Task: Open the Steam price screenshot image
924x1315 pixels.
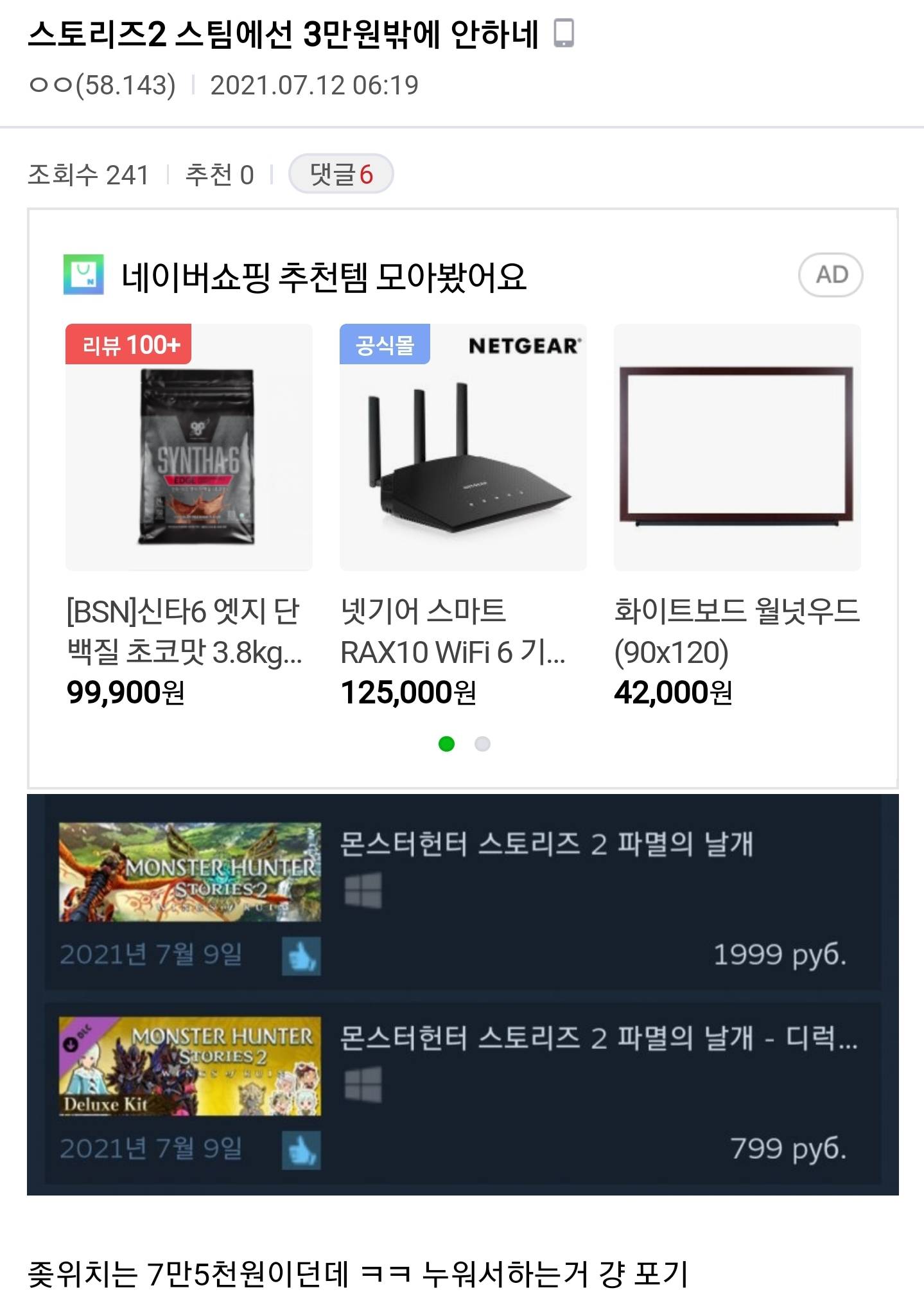Action: pyautogui.click(x=462, y=994)
